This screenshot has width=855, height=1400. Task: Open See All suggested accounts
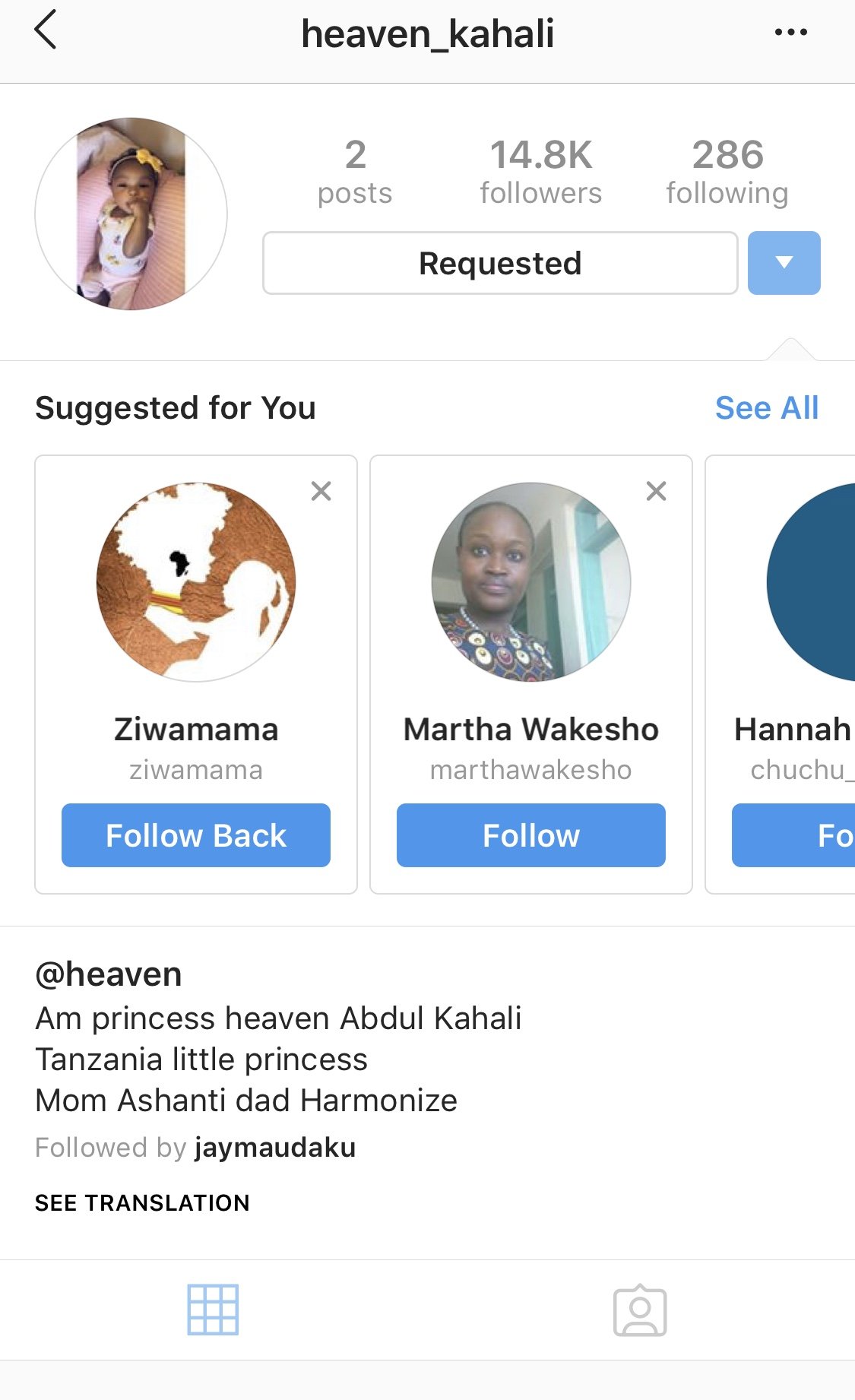coord(766,408)
